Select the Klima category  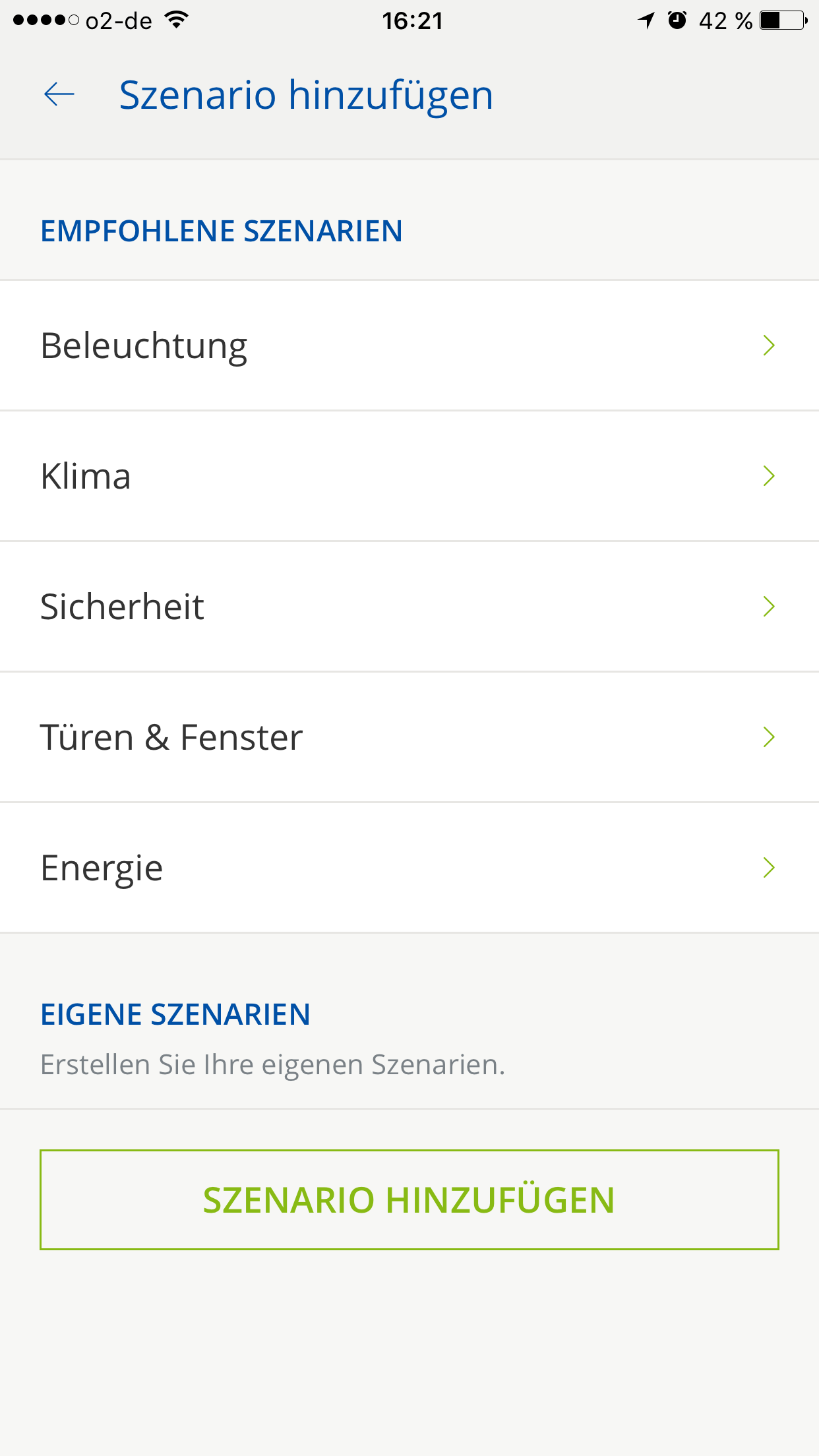(409, 476)
